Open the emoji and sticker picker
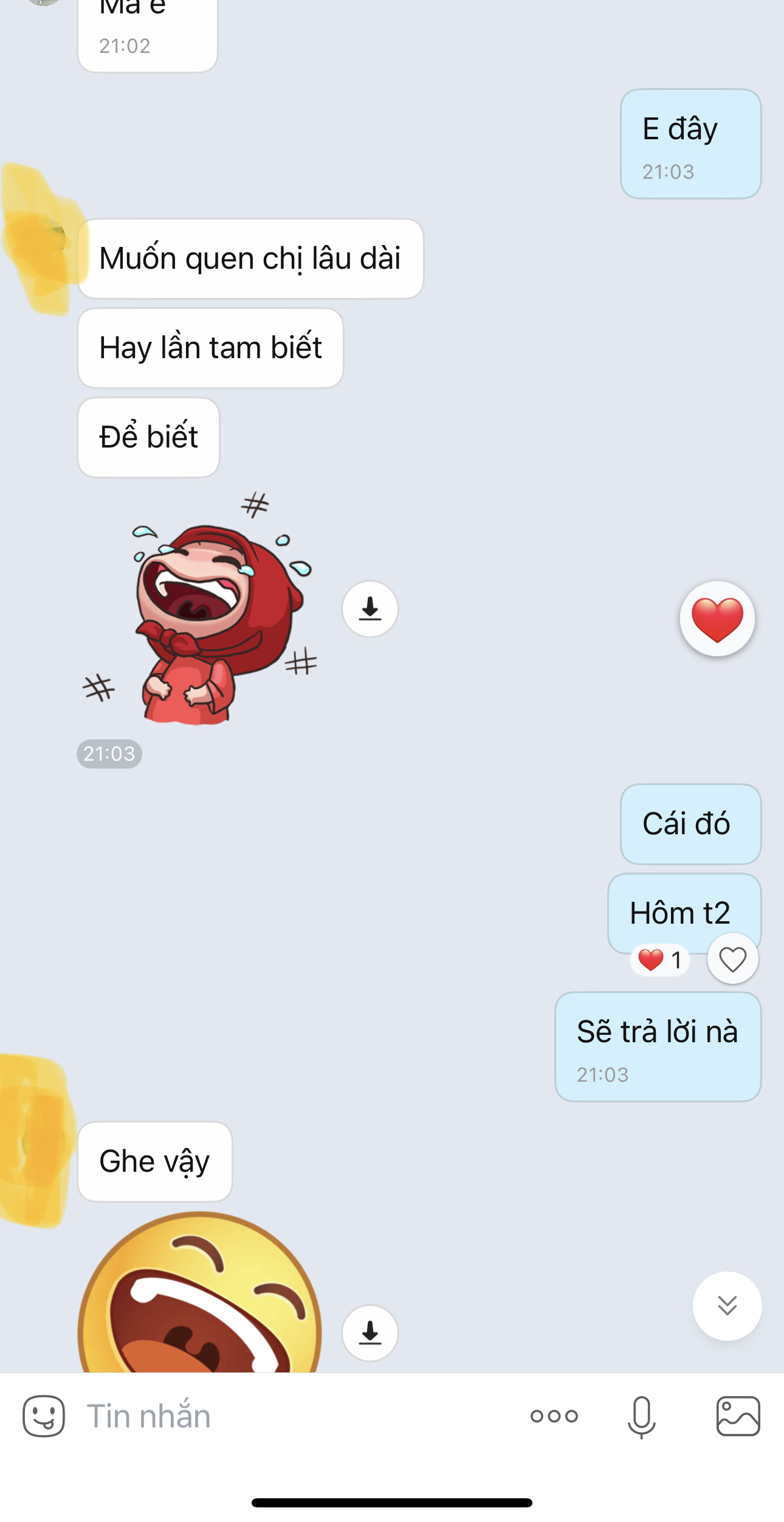Viewport: 784px width, 1522px height. (44, 1416)
